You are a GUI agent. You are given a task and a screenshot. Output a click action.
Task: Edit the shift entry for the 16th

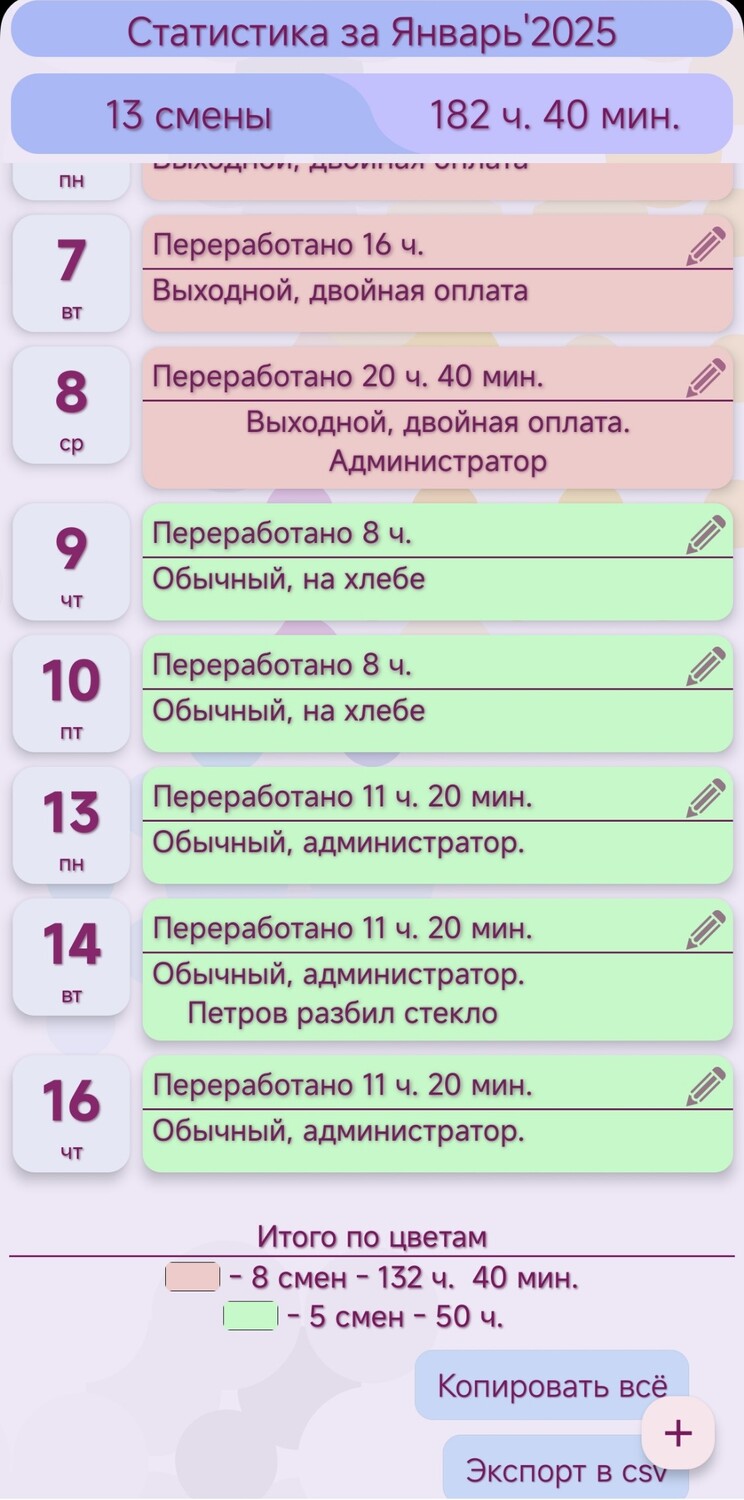705,1086
